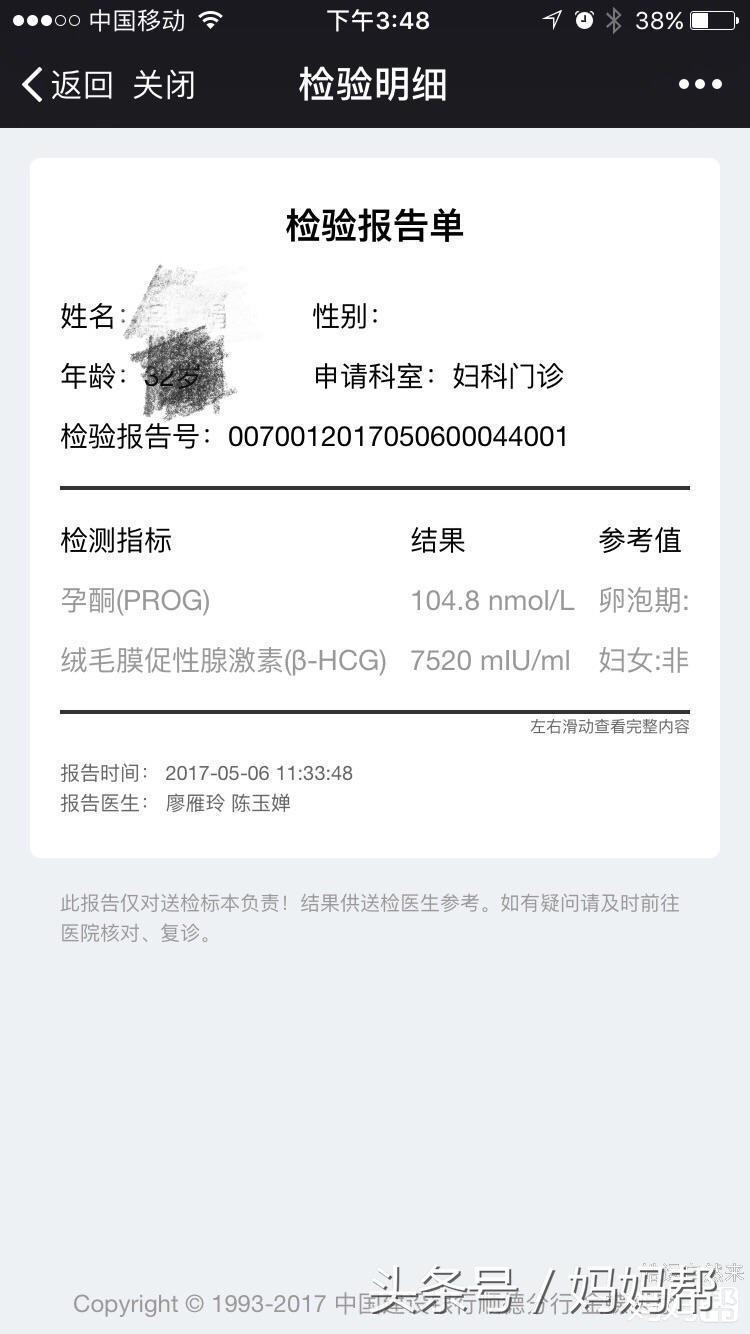Tap 关闭 to close the page
This screenshot has width=750, height=1334.
point(164,85)
